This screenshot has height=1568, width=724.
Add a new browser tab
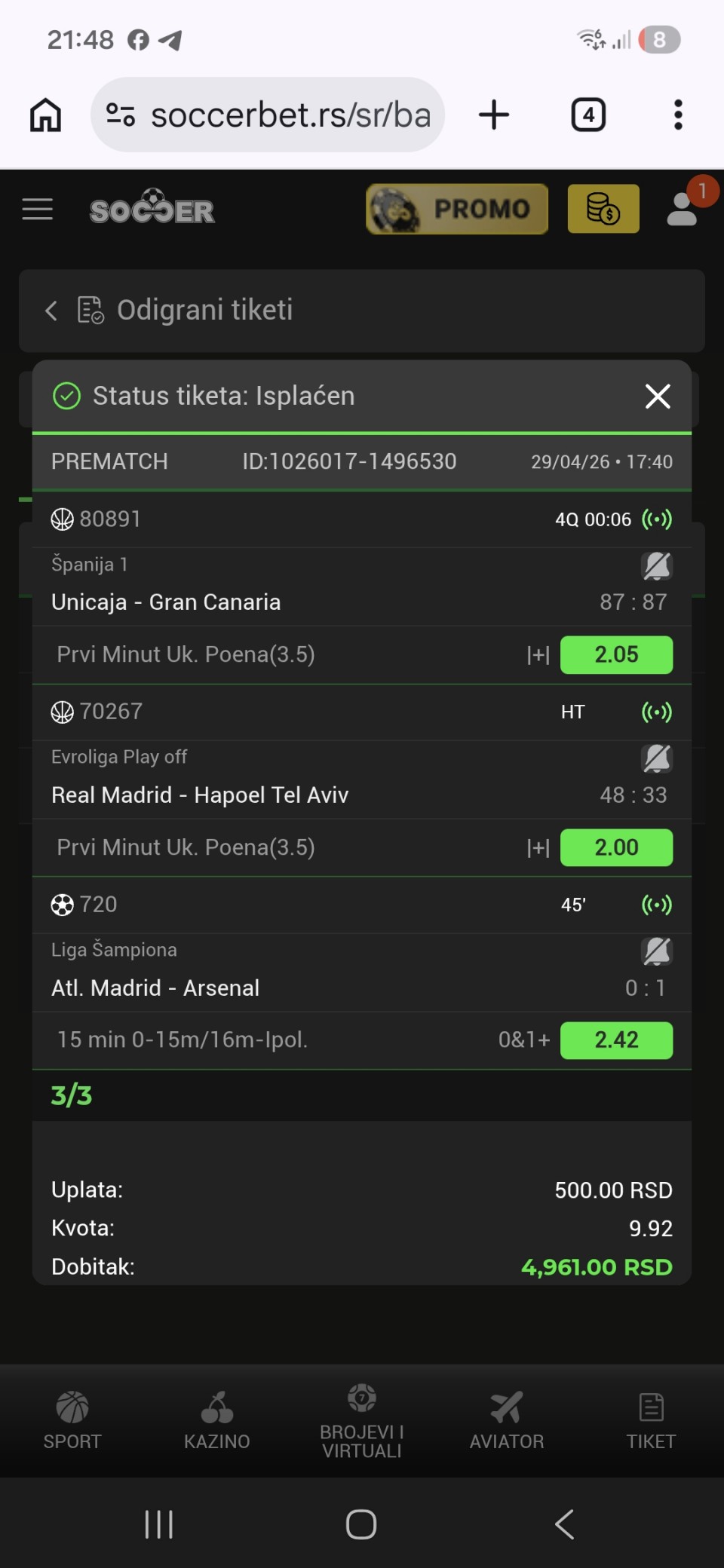(494, 115)
